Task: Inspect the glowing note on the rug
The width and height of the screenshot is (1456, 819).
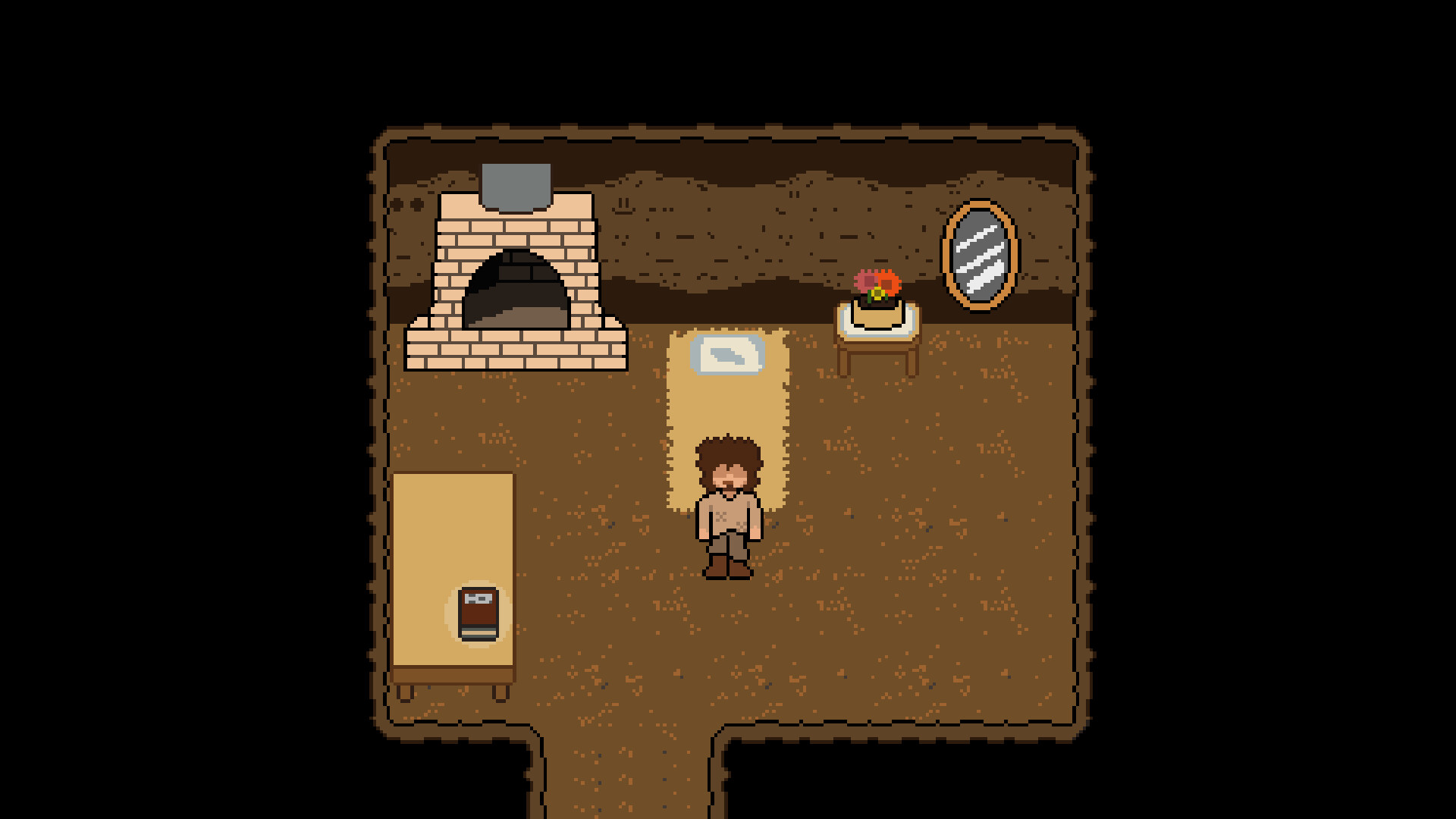Action: coord(728,355)
